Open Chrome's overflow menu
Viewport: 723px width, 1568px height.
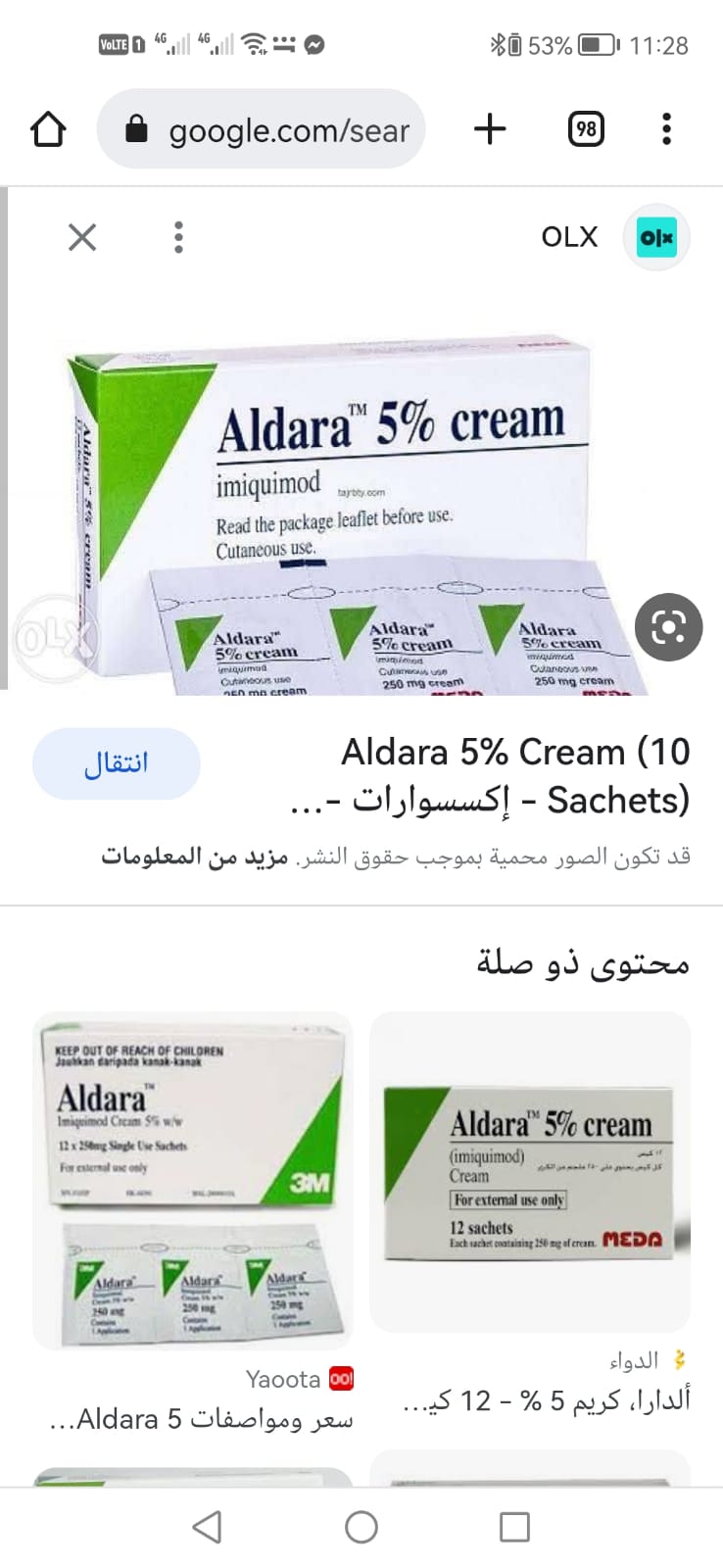pos(666,128)
